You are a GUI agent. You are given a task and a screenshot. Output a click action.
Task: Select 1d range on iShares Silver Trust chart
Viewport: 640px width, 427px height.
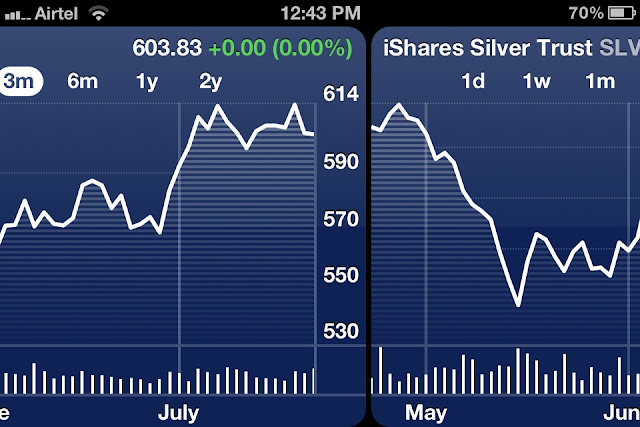click(473, 81)
